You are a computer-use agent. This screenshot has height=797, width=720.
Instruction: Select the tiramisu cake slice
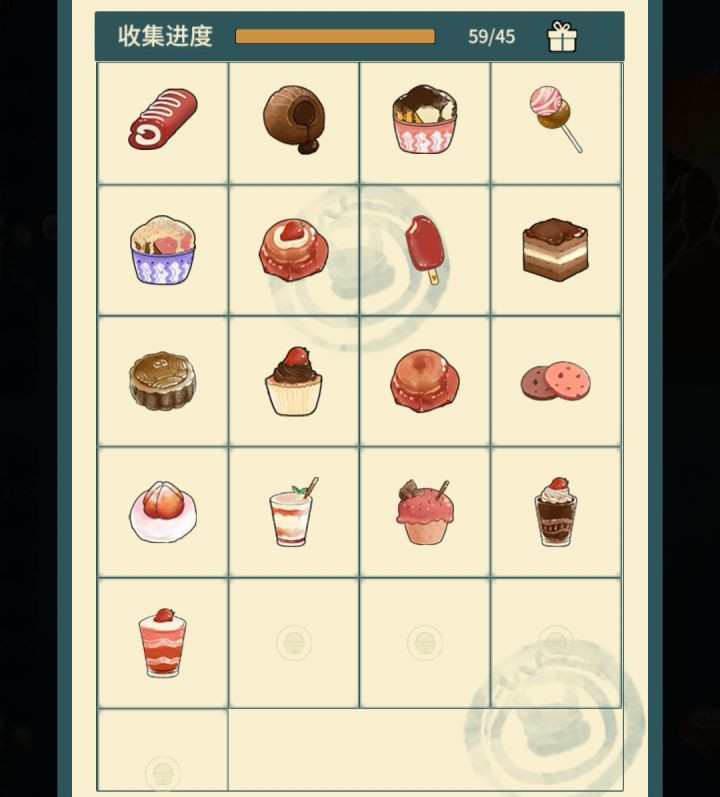click(553, 248)
